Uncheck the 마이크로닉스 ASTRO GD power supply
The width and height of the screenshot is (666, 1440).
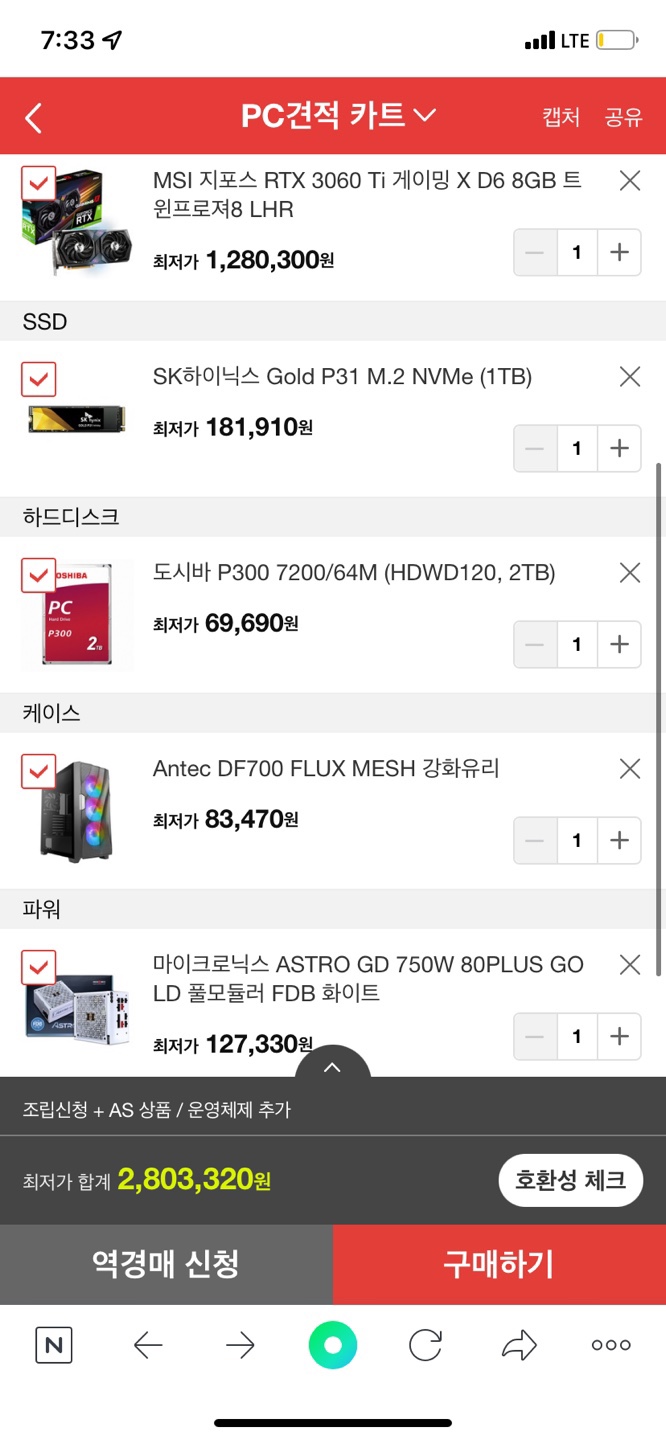tap(38, 968)
